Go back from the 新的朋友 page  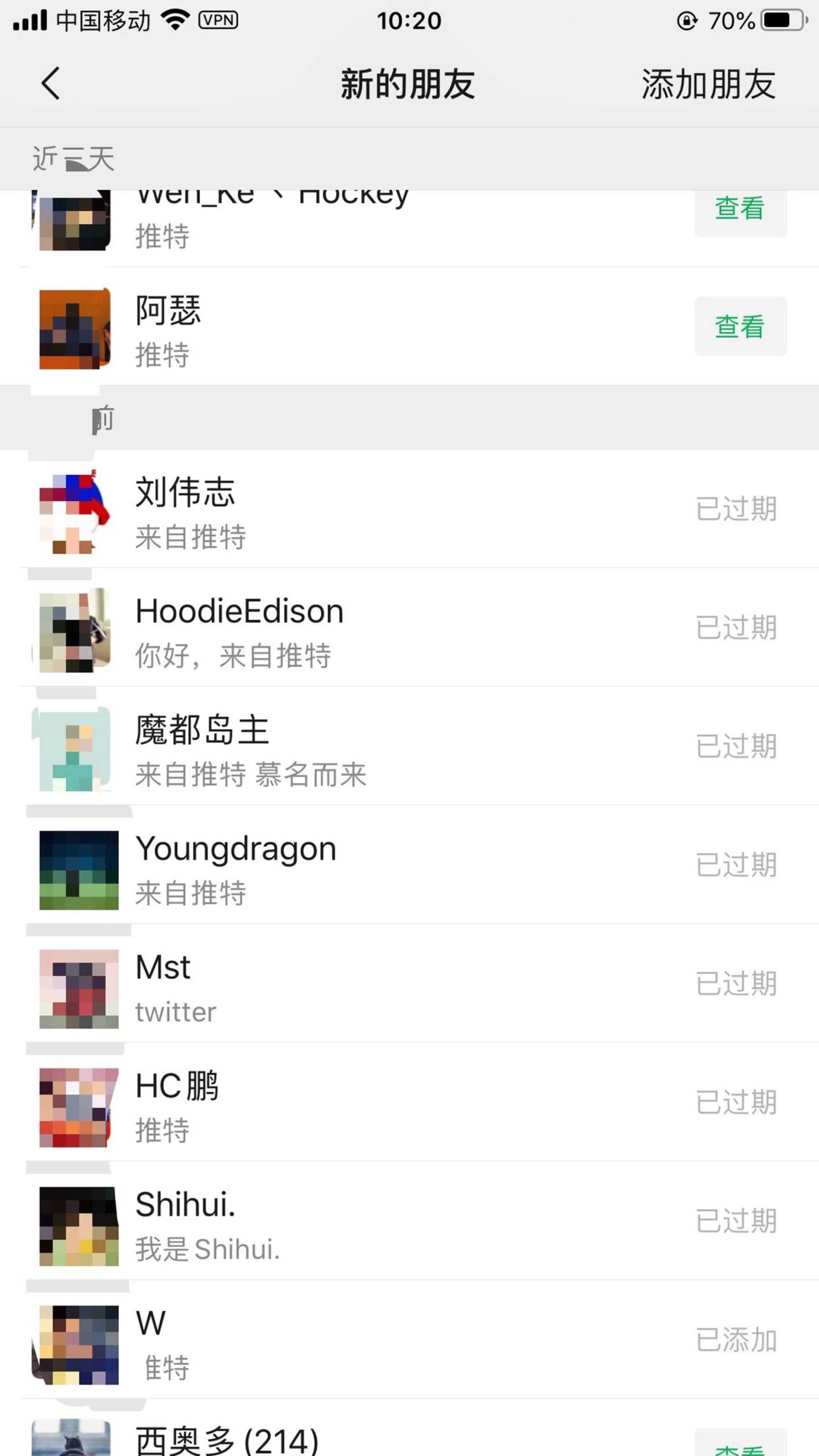(51, 84)
